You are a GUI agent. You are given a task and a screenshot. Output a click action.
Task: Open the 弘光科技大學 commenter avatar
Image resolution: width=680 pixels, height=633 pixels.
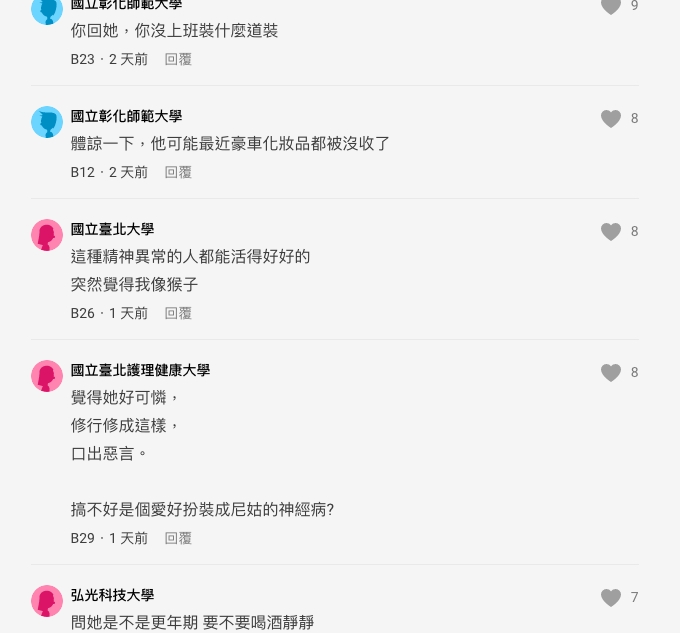(47, 601)
